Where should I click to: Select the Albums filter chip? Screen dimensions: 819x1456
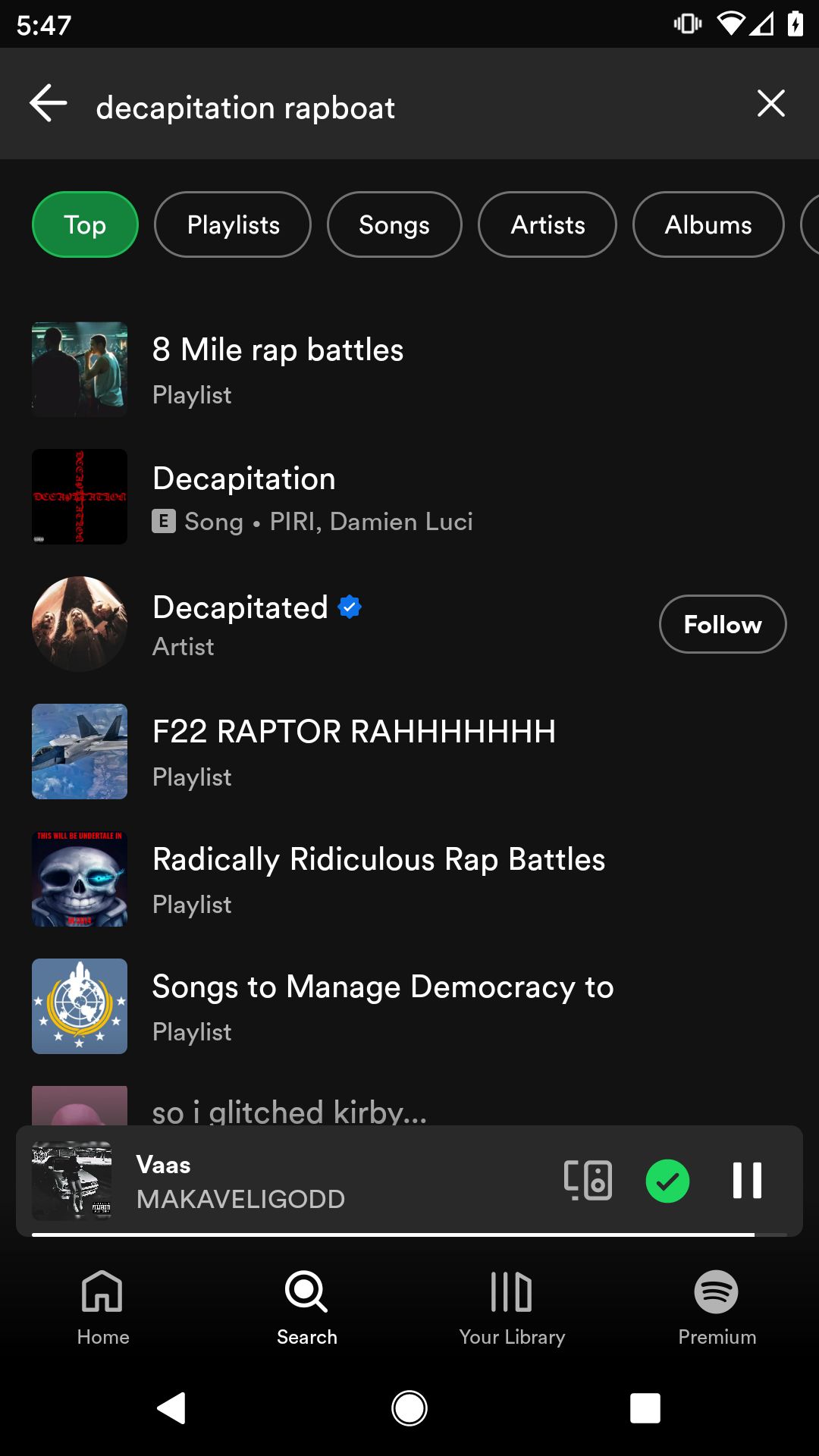click(708, 224)
